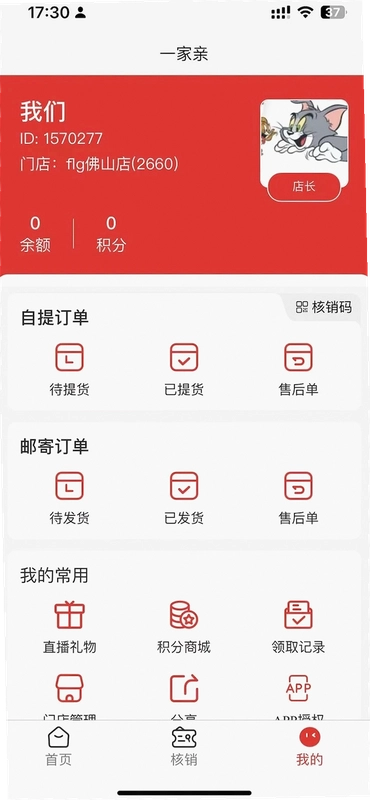Switch to the 核销 tab
Screen dimensions: 370x800
coord(184,747)
